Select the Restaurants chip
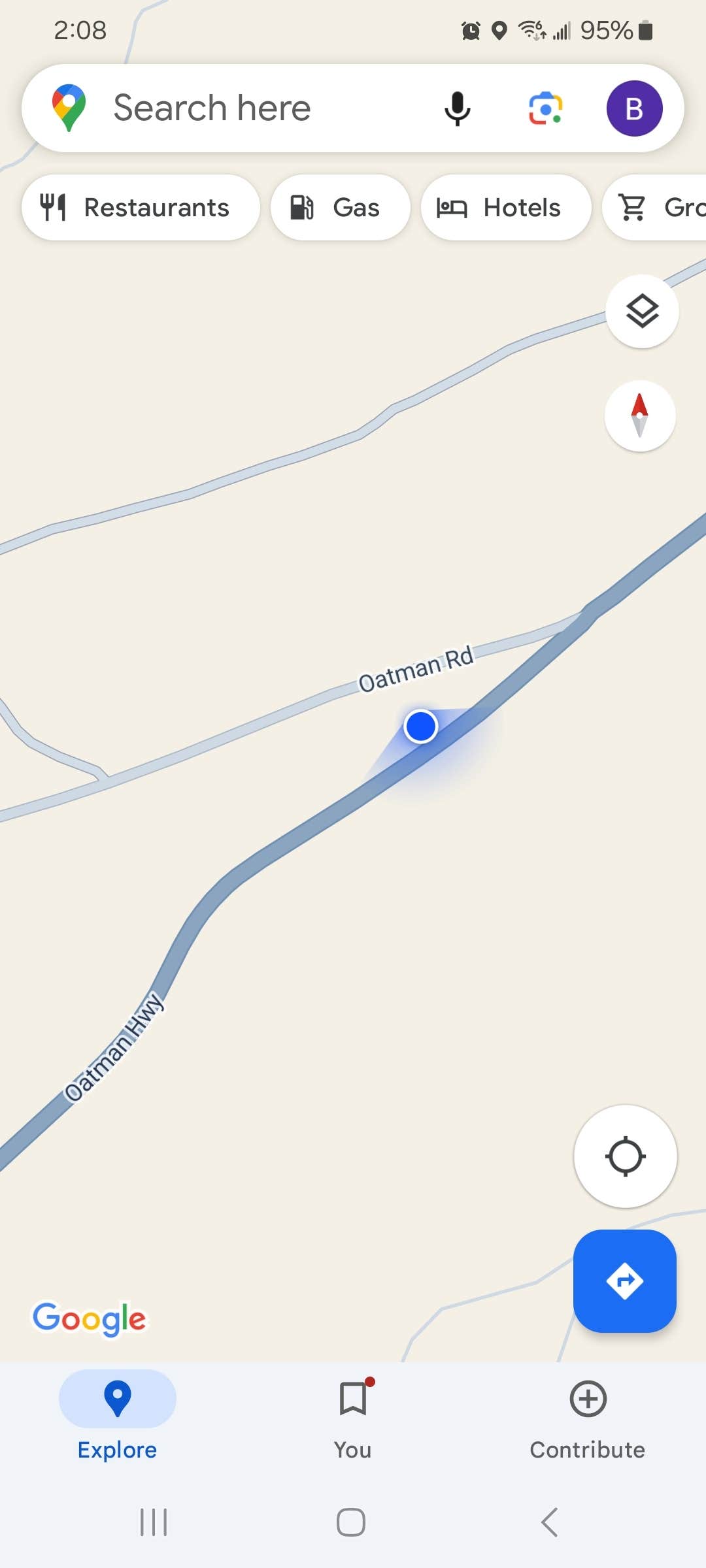The height and width of the screenshot is (1568, 706). 141,208
